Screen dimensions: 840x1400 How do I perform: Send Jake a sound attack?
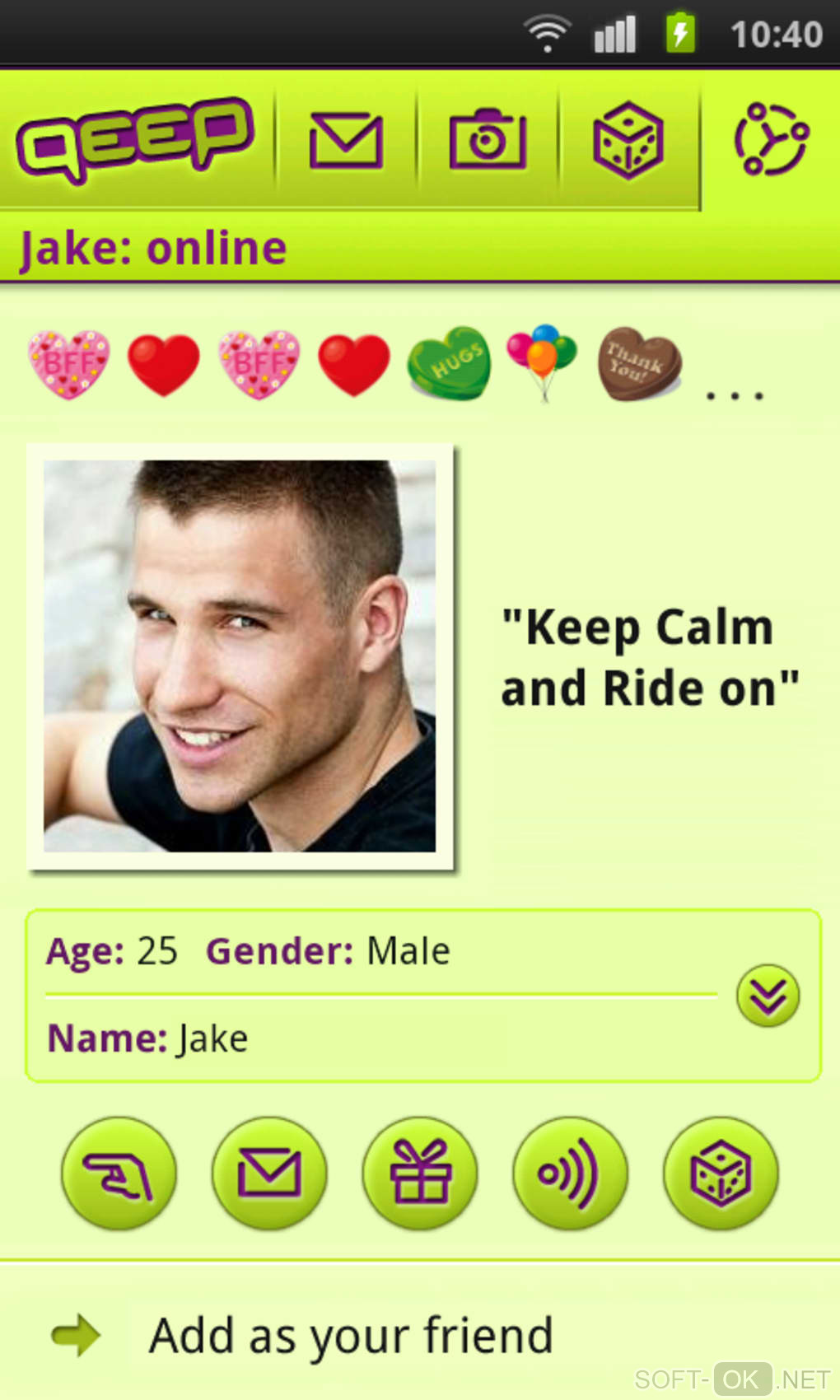570,1174
